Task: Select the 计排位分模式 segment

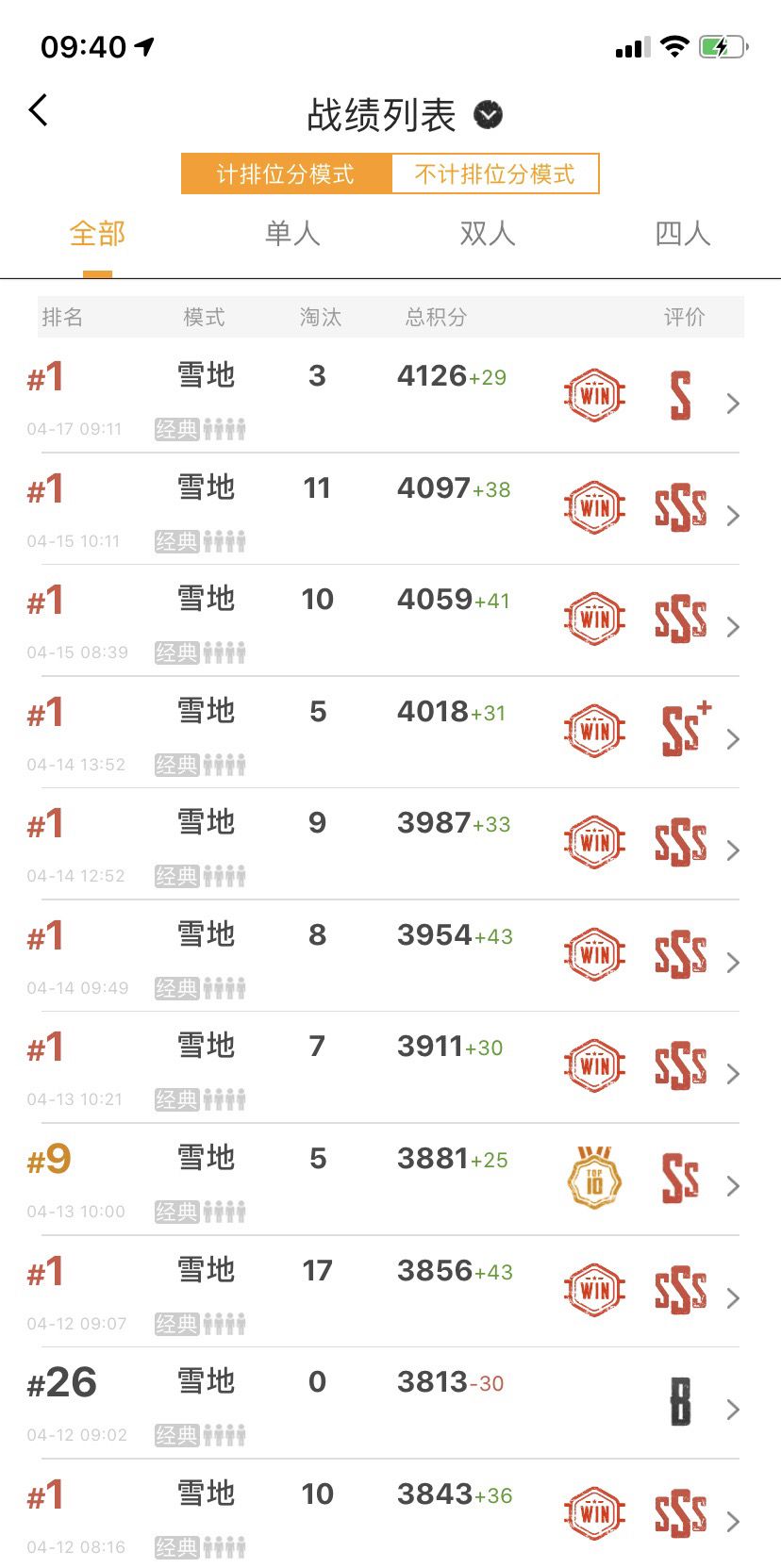Action: (286, 174)
